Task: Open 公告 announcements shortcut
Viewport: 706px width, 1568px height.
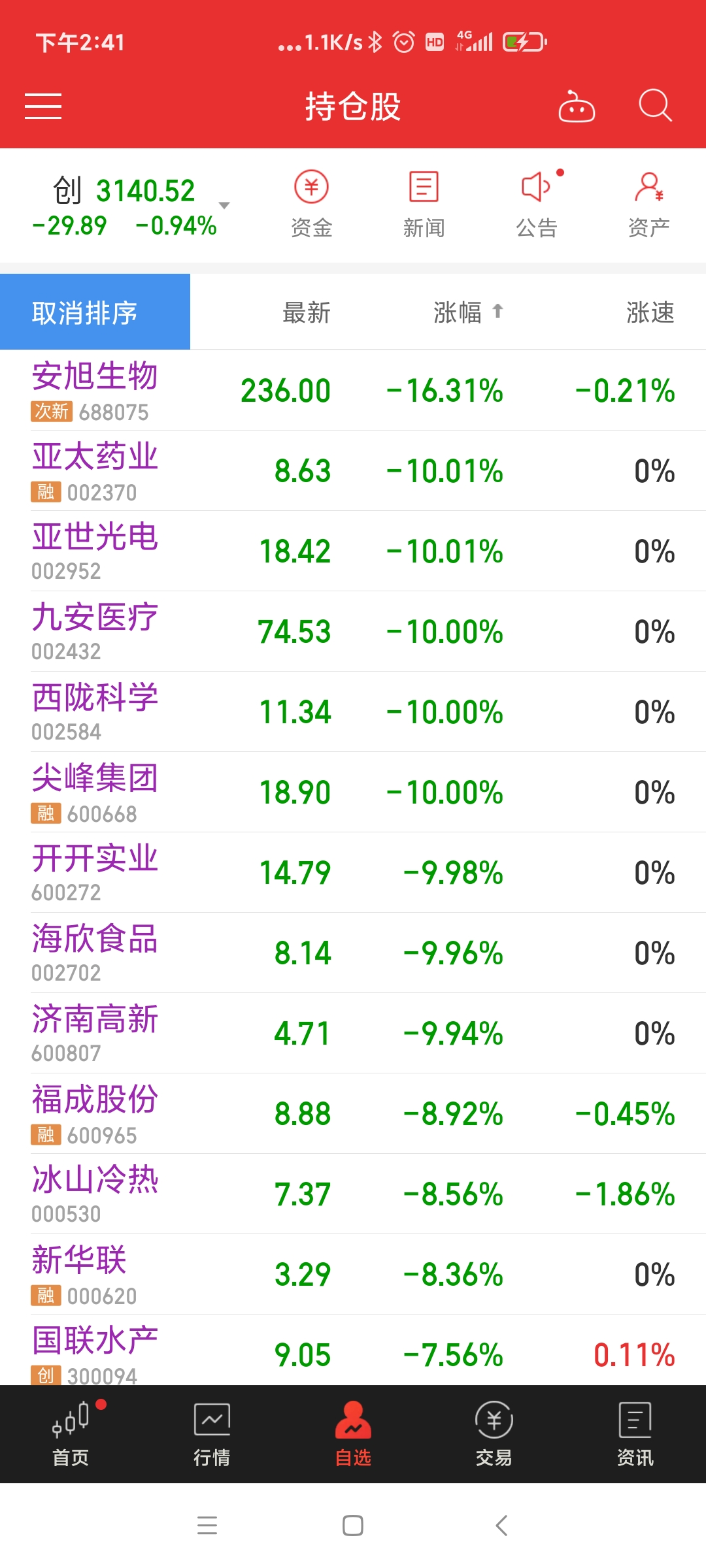Action: [x=537, y=203]
